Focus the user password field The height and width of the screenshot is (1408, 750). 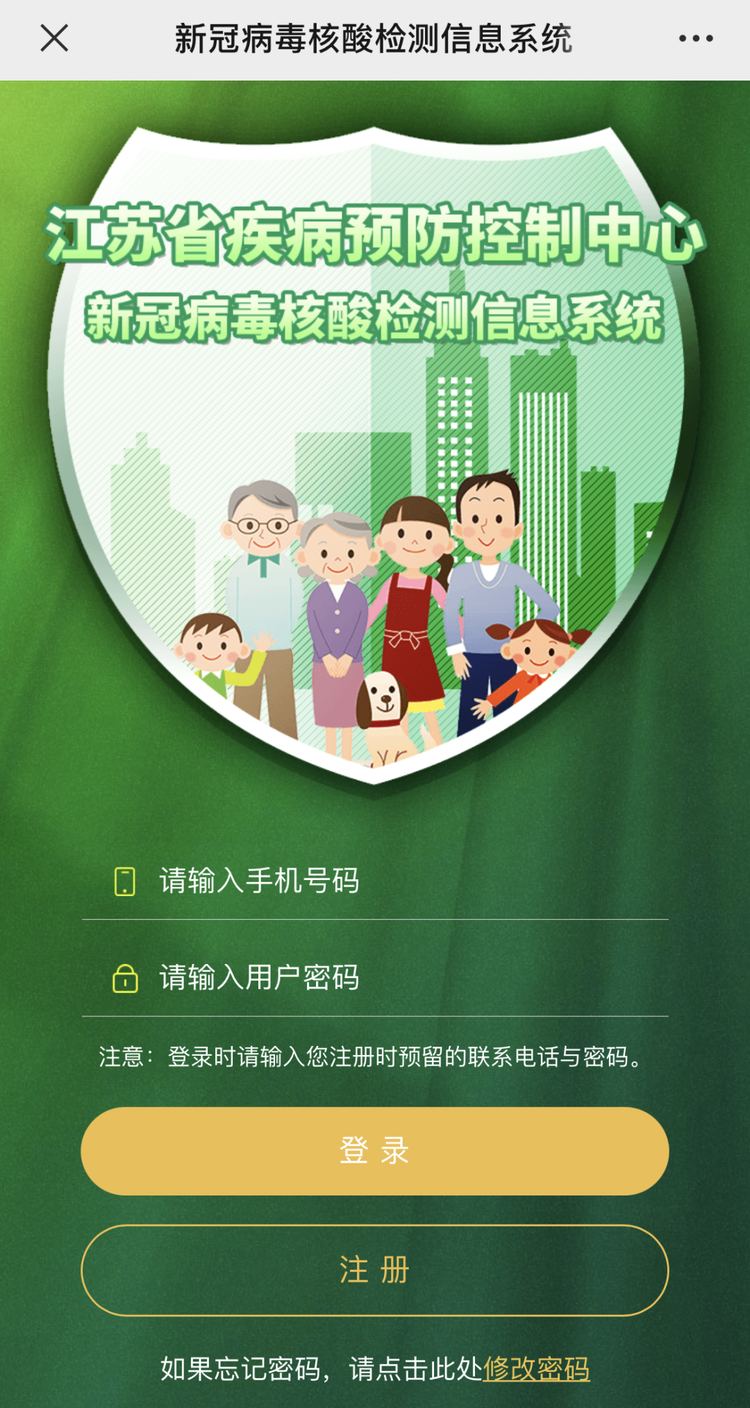tap(400, 977)
